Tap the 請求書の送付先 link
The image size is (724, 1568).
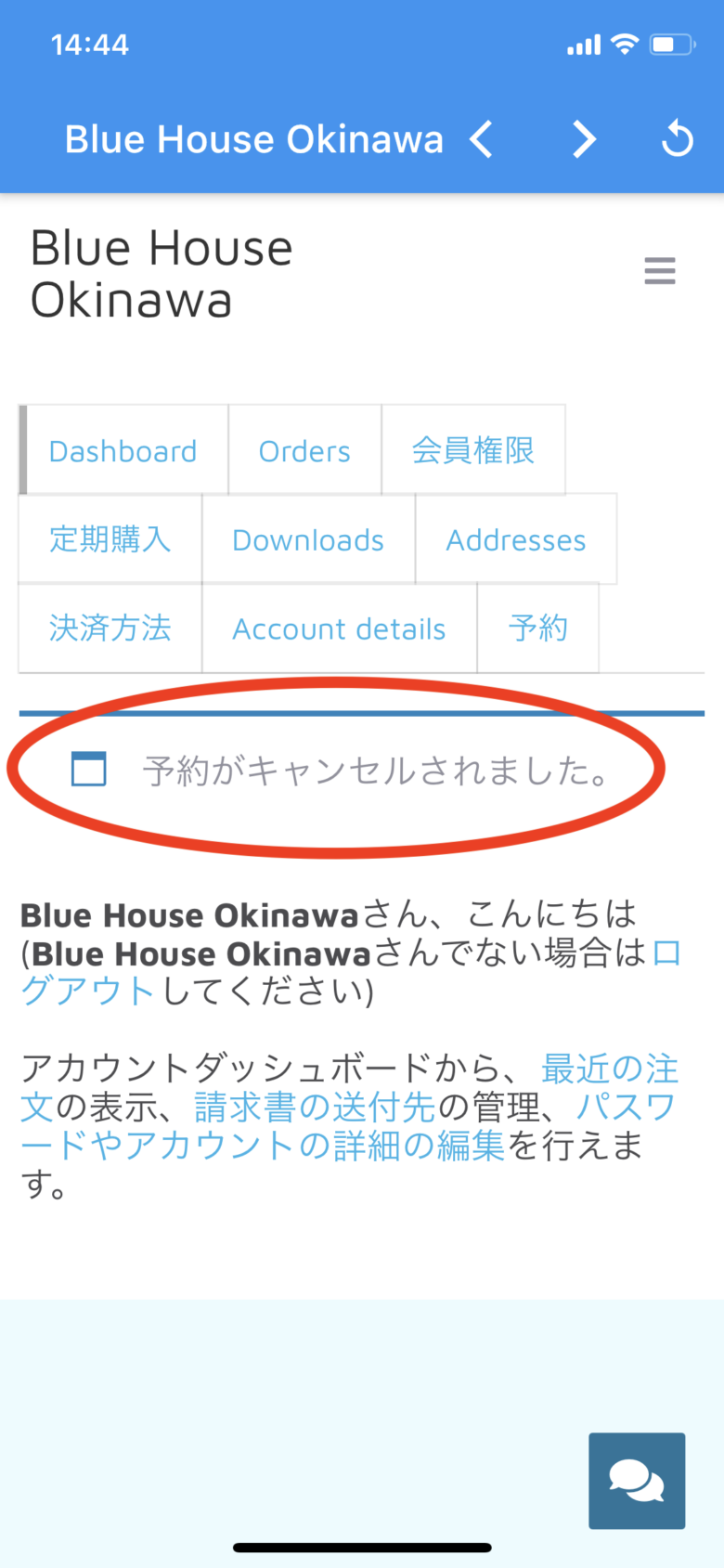click(x=315, y=1108)
